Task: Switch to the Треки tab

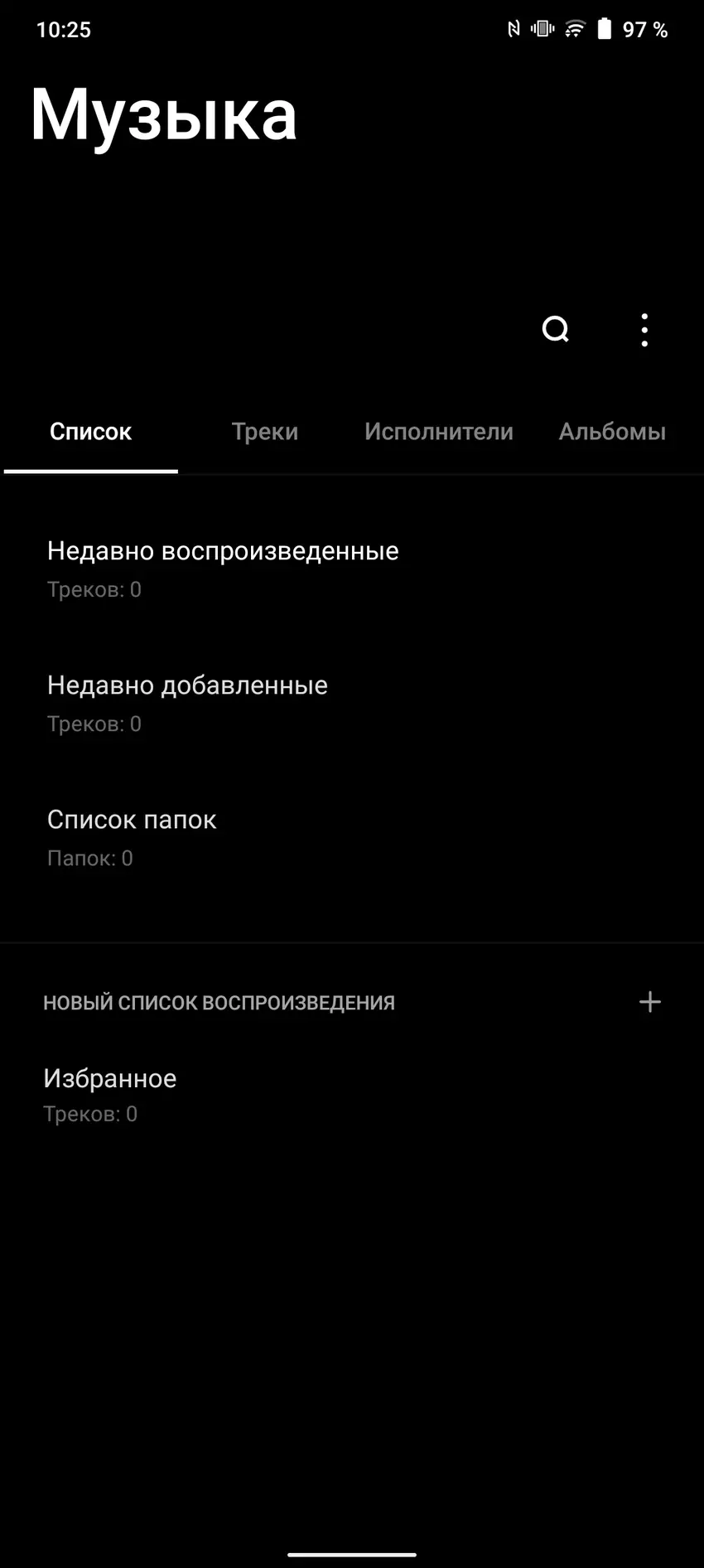Action: (264, 432)
